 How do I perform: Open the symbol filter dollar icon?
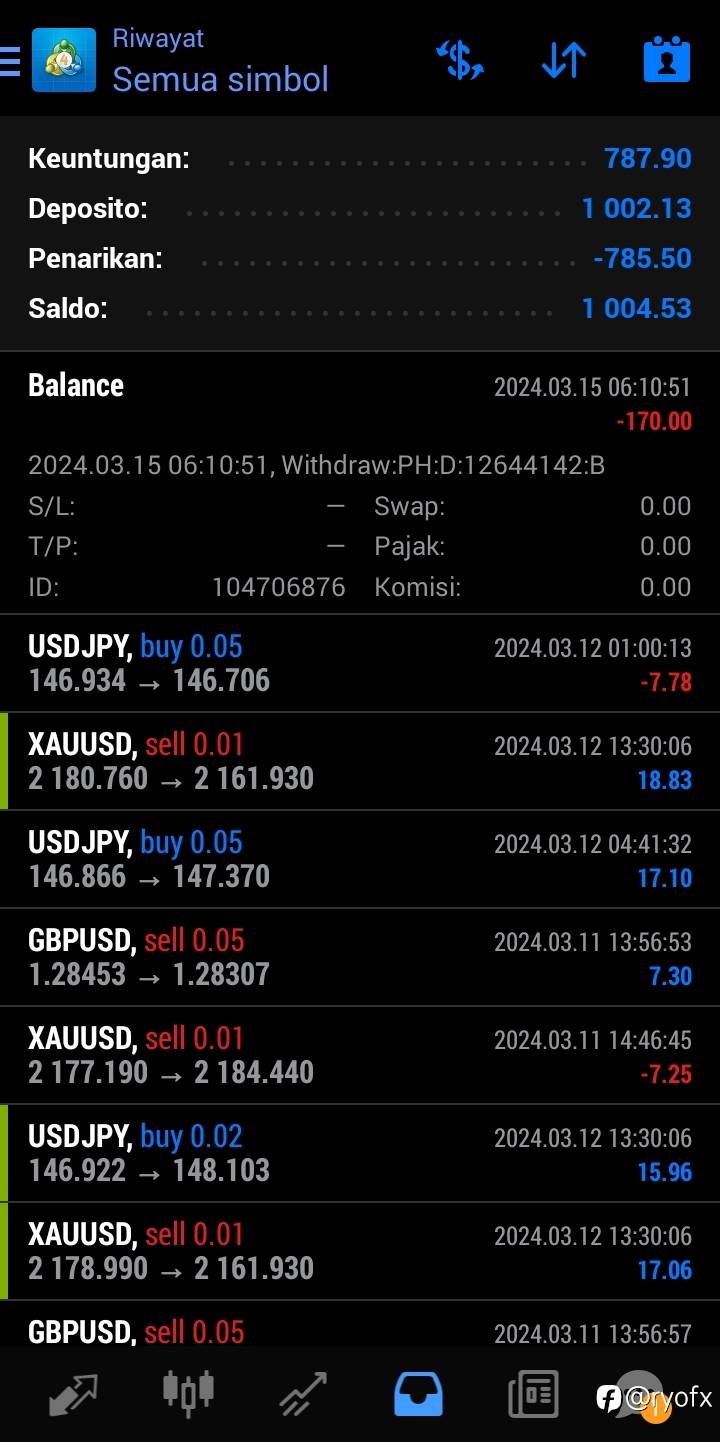[x=460, y=60]
